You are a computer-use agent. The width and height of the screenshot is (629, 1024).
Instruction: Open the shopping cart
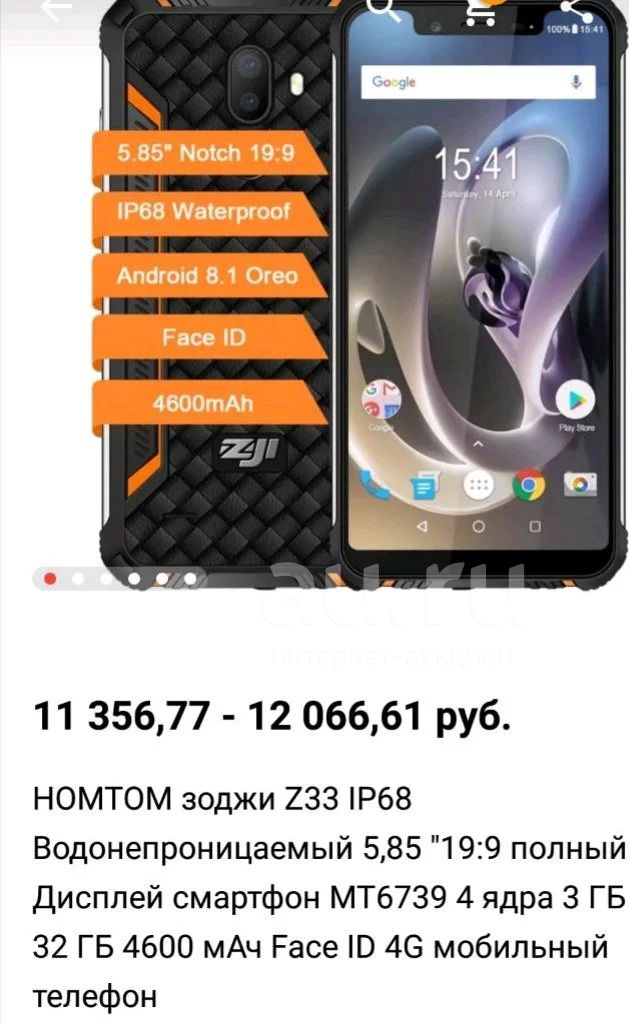(x=483, y=9)
